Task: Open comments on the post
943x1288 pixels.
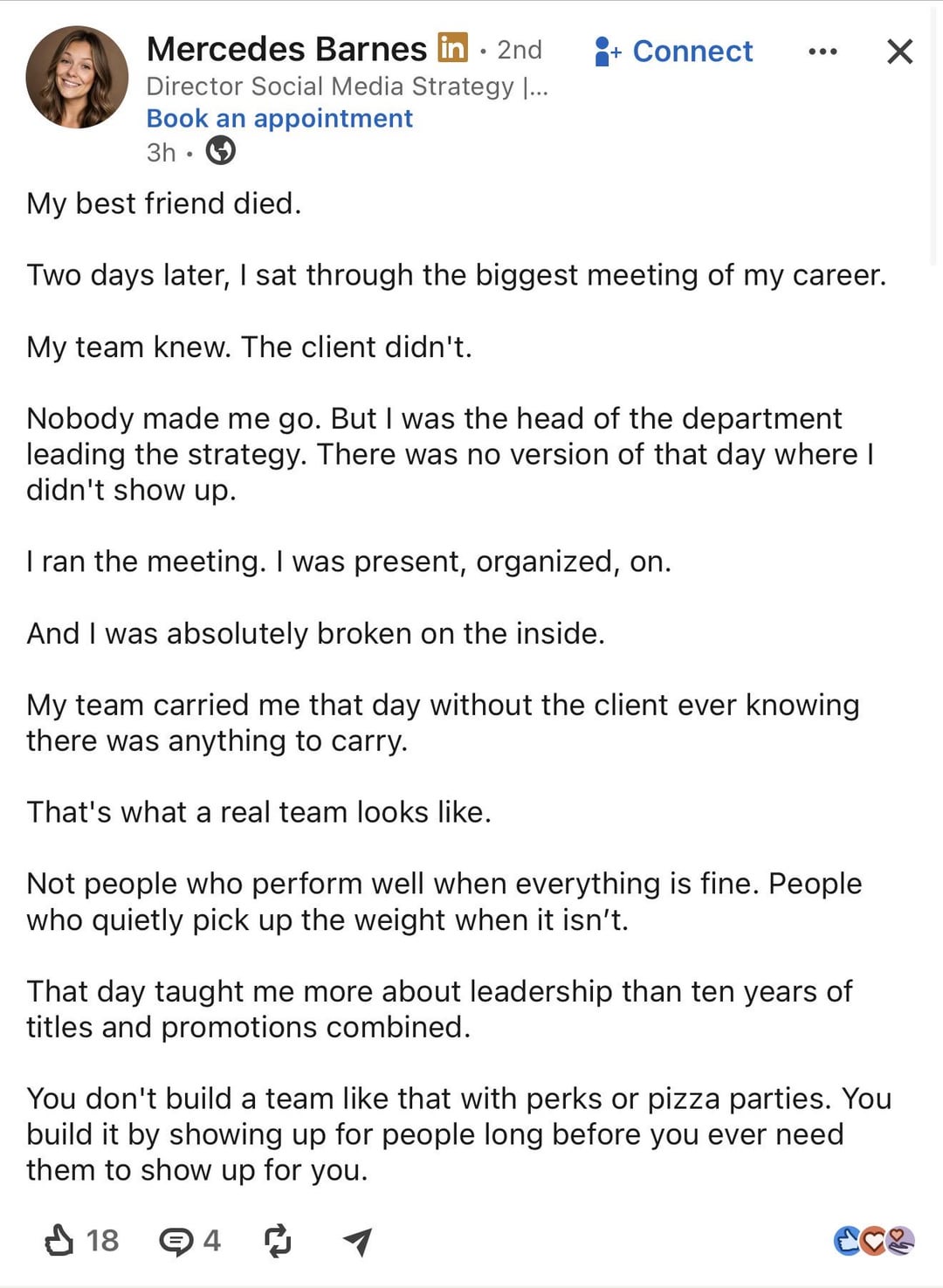Action: [189, 1240]
